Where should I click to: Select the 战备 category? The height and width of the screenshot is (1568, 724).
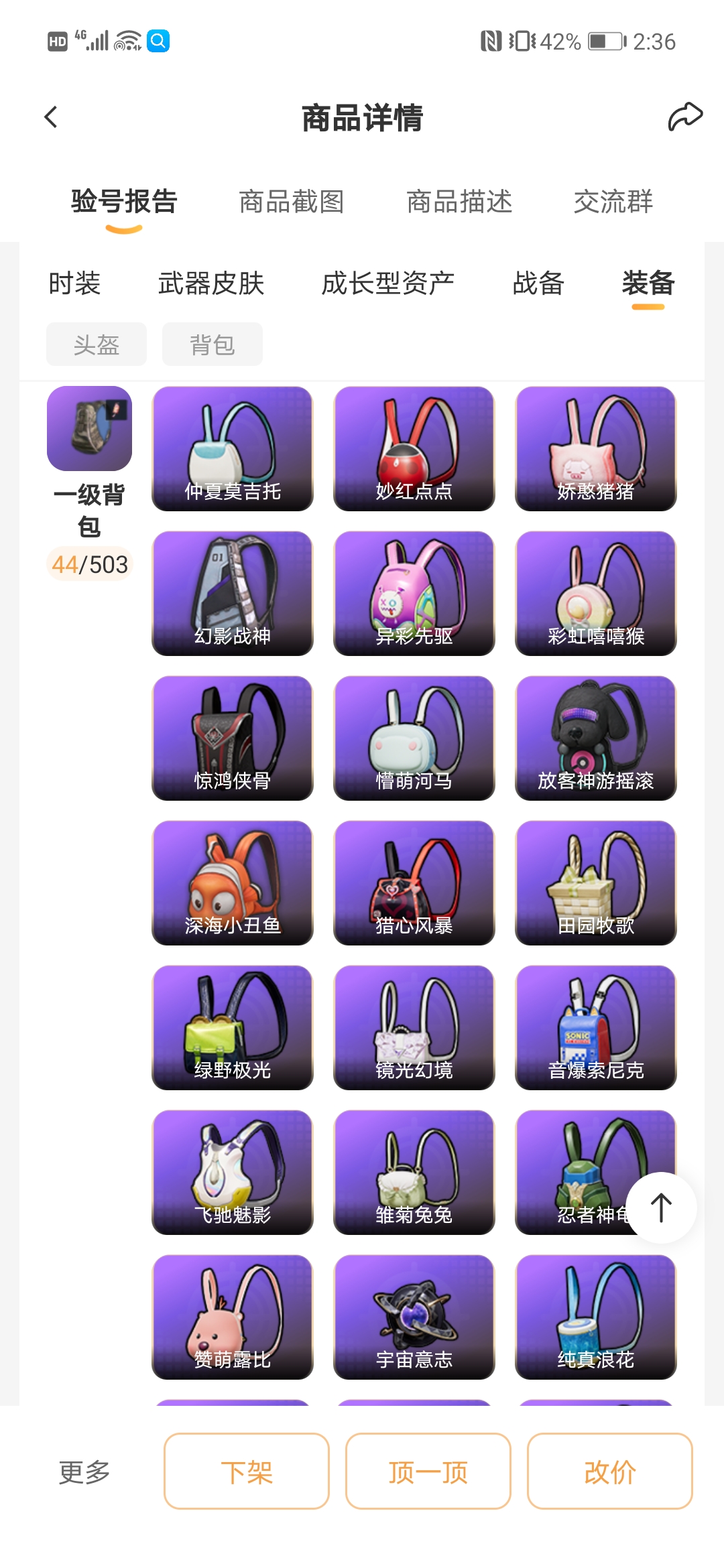tap(538, 283)
